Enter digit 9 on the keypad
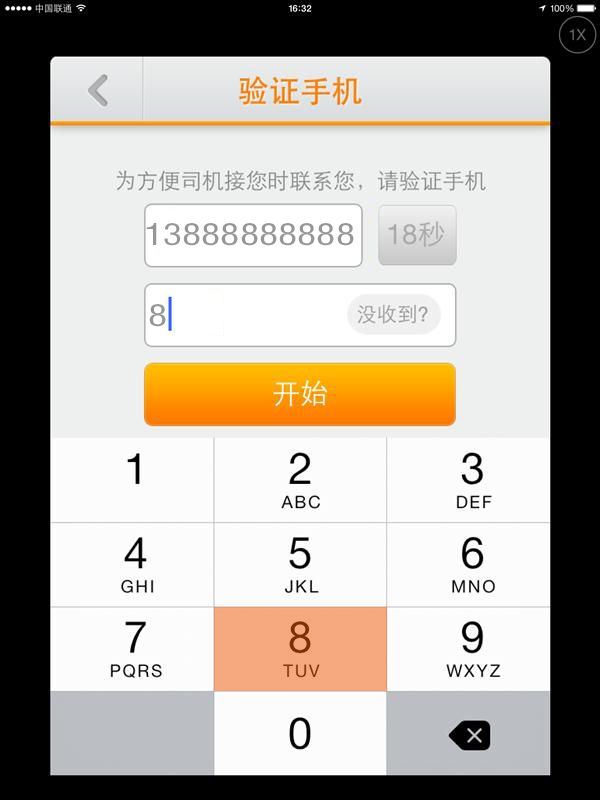Screen dimensions: 600x800 tap(472, 648)
